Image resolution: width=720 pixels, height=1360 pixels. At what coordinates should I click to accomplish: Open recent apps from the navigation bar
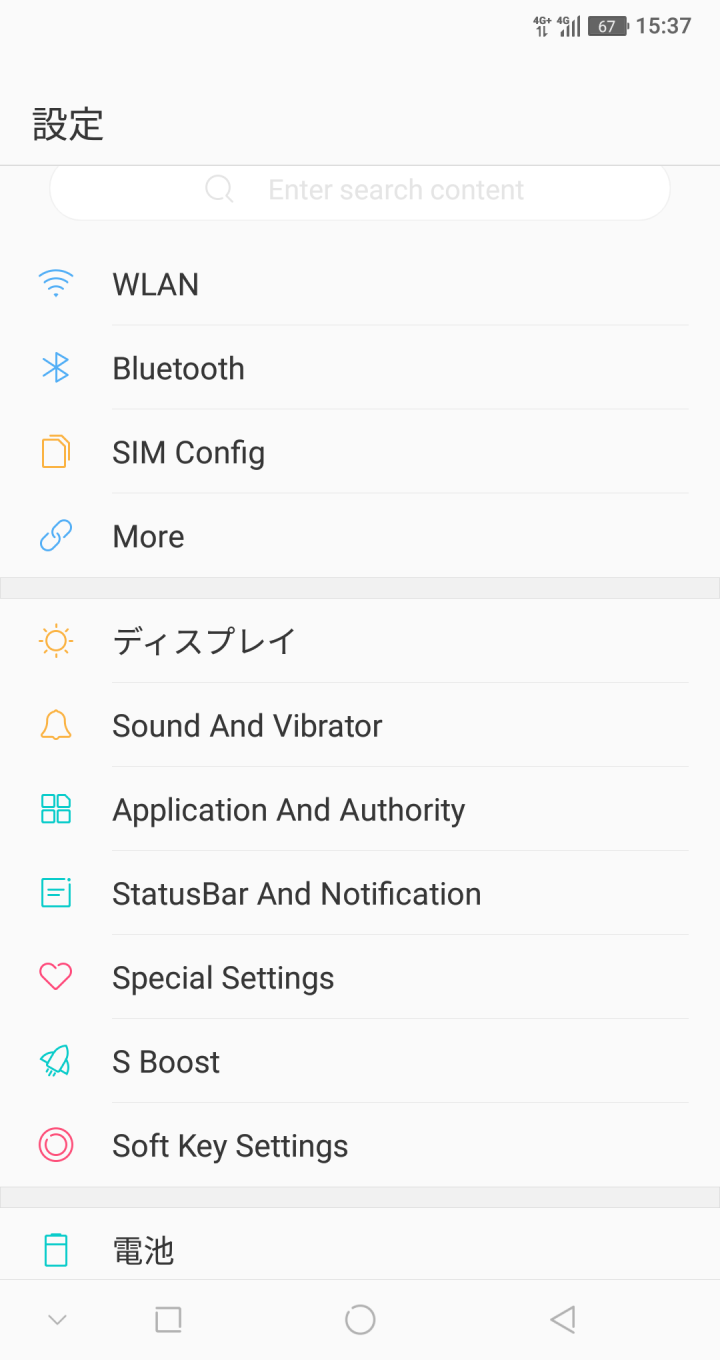(168, 1320)
